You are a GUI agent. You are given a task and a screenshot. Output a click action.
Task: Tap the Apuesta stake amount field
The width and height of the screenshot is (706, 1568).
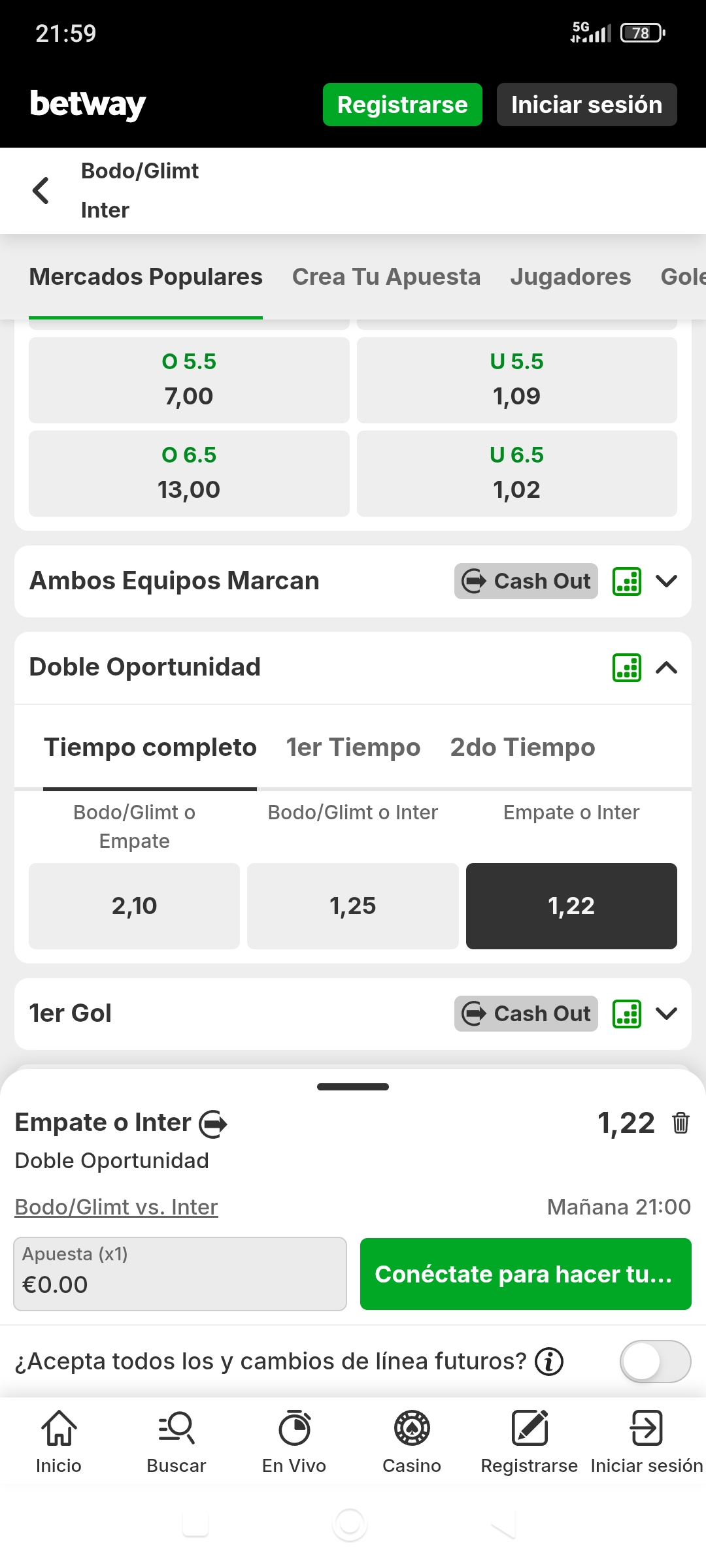point(180,1274)
